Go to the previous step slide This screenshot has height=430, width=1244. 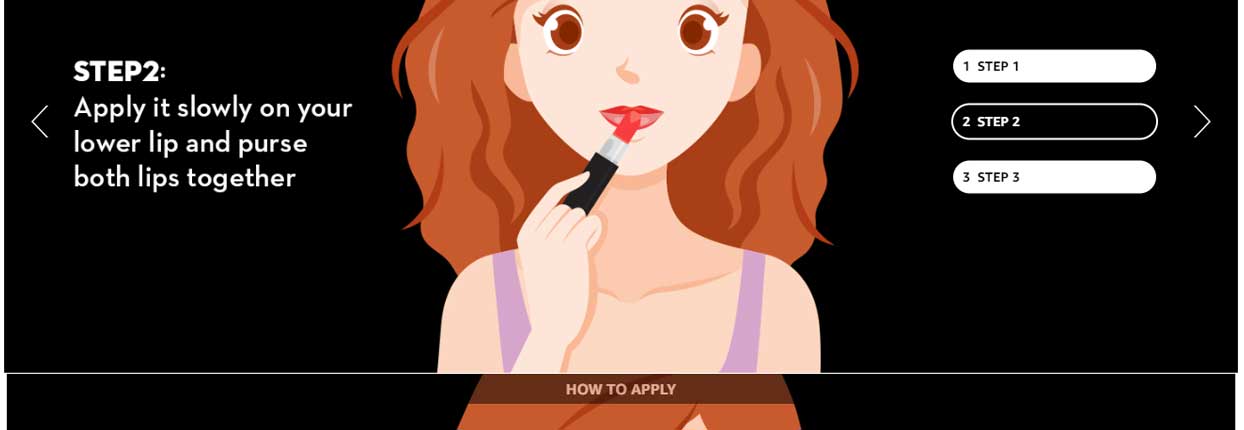coord(40,122)
